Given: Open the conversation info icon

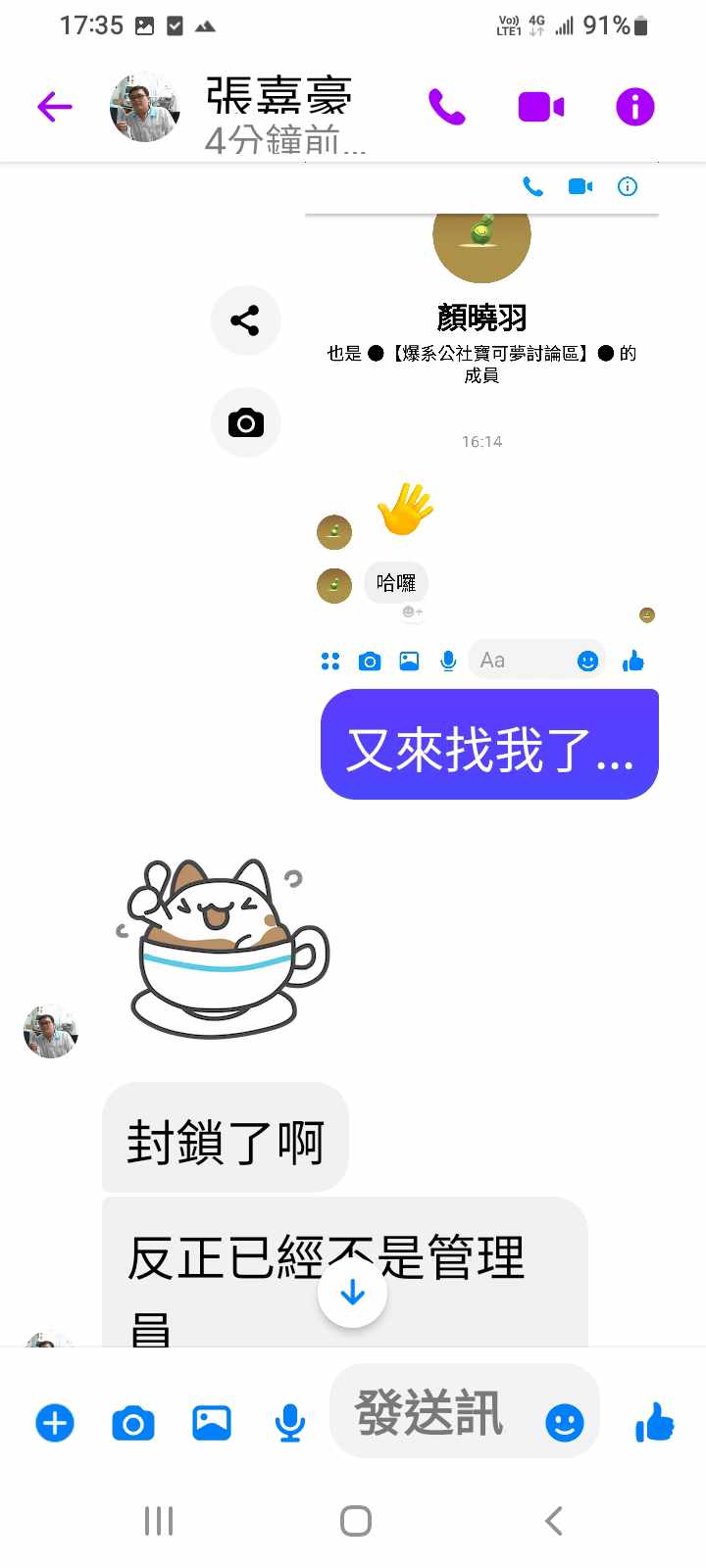Looking at the screenshot, I should click(x=634, y=107).
